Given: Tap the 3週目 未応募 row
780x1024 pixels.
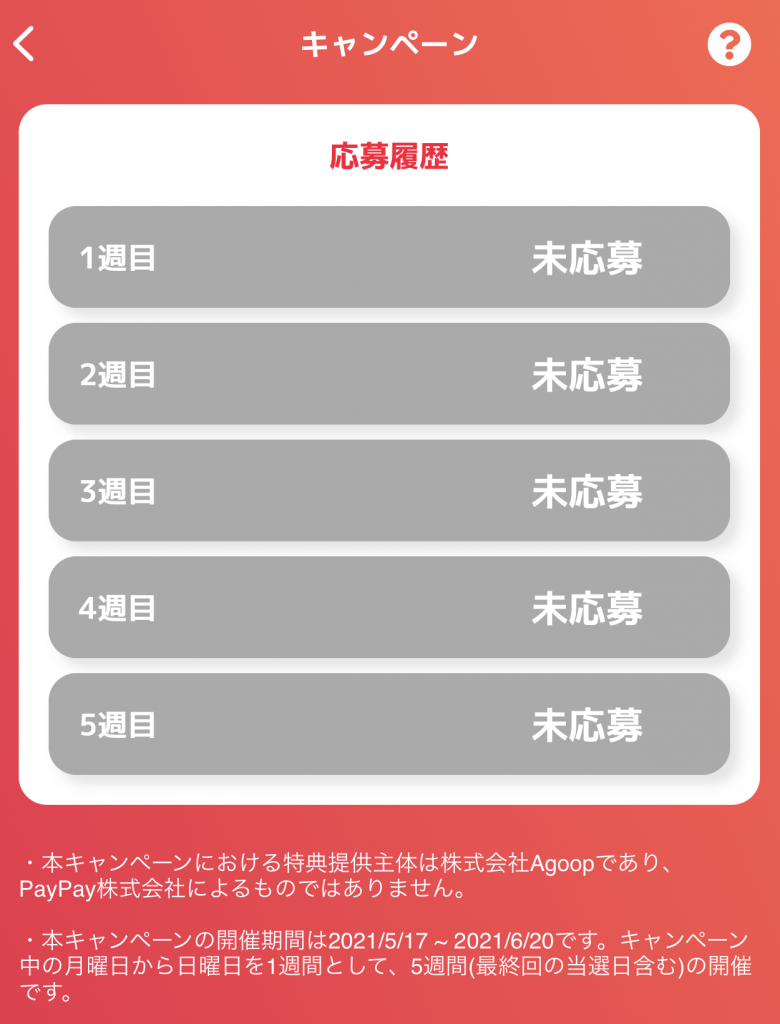Looking at the screenshot, I should click(x=389, y=491).
